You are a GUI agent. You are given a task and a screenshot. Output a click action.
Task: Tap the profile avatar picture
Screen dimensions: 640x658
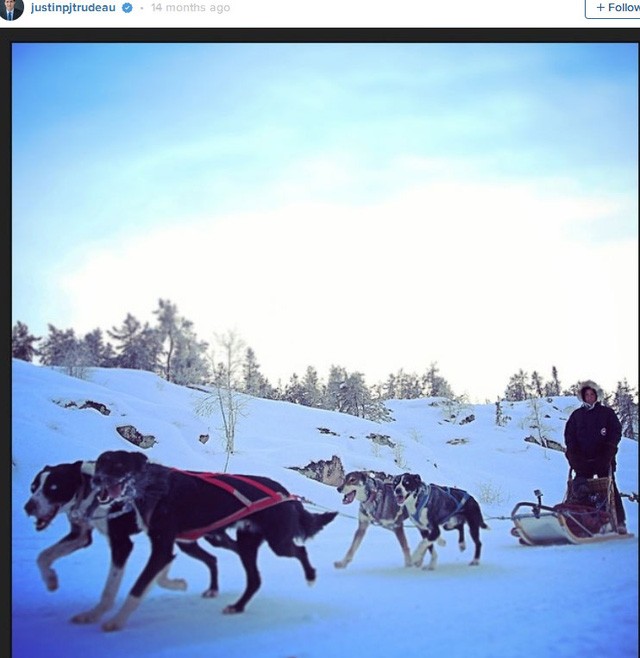pos(11,8)
